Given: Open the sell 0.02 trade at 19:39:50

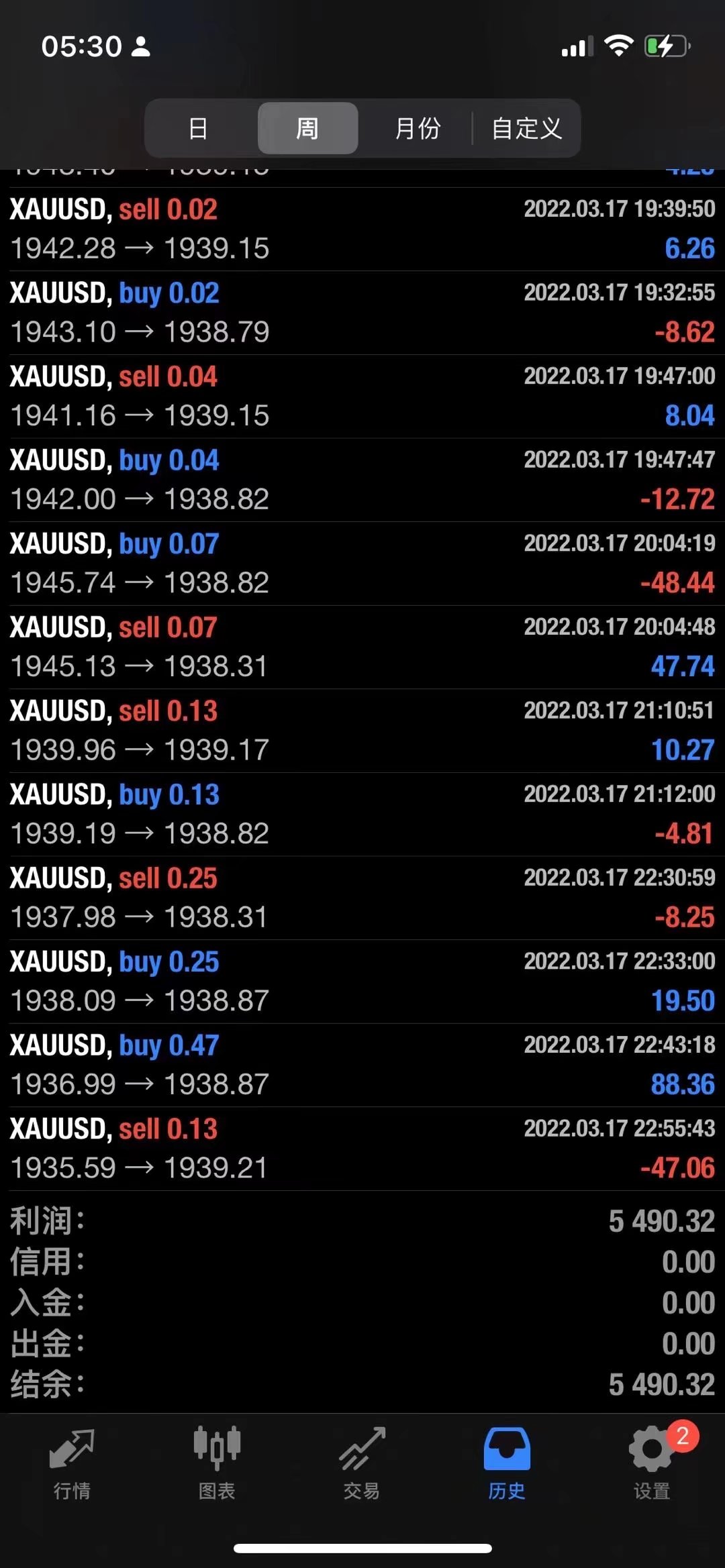Looking at the screenshot, I should [362, 229].
